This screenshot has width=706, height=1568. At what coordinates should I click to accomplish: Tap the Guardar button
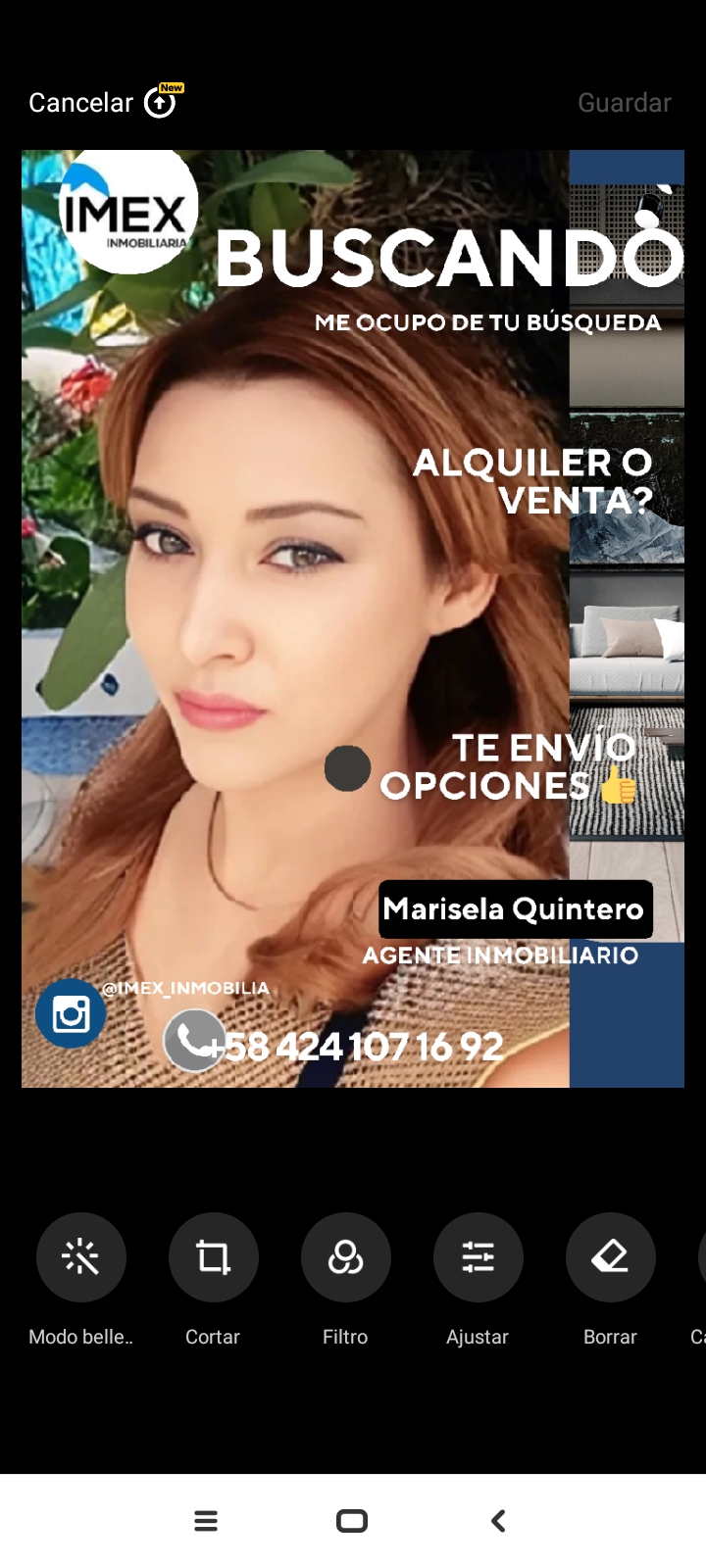tap(624, 103)
